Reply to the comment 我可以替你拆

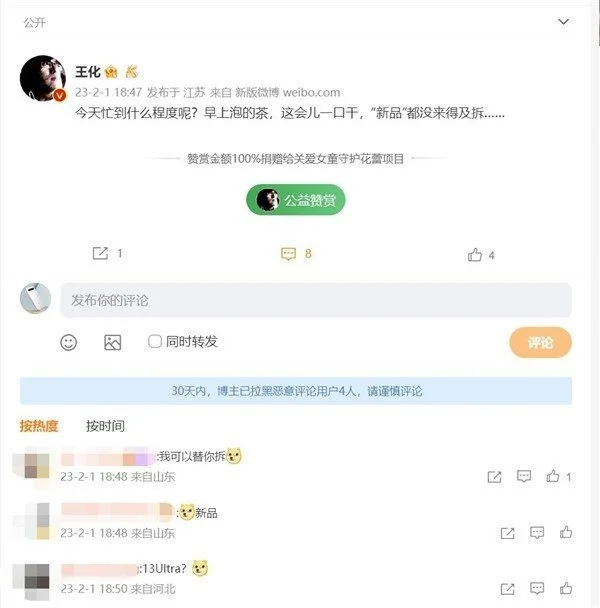tap(523, 477)
